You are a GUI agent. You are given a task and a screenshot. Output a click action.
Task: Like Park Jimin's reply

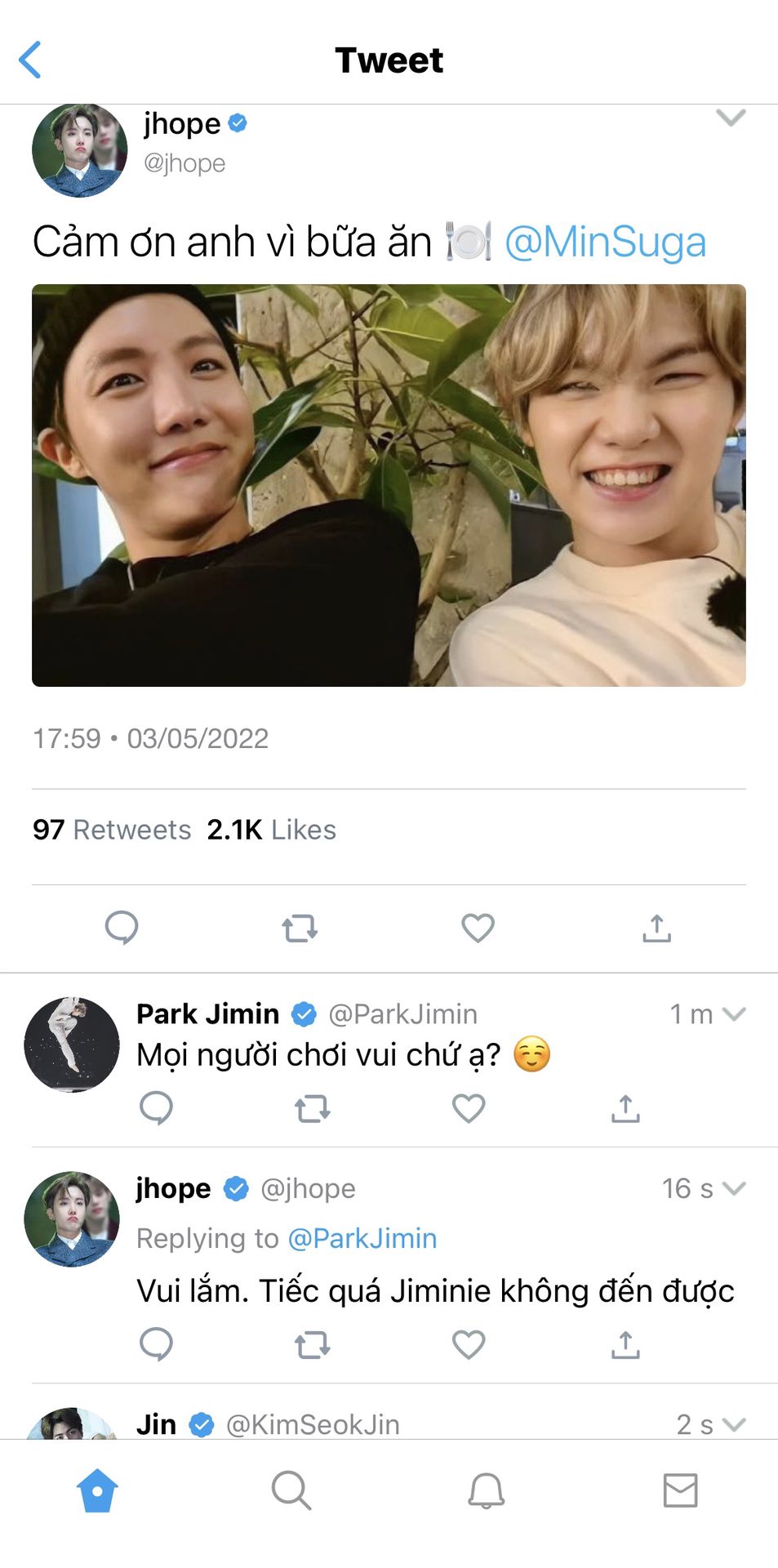tap(469, 1108)
